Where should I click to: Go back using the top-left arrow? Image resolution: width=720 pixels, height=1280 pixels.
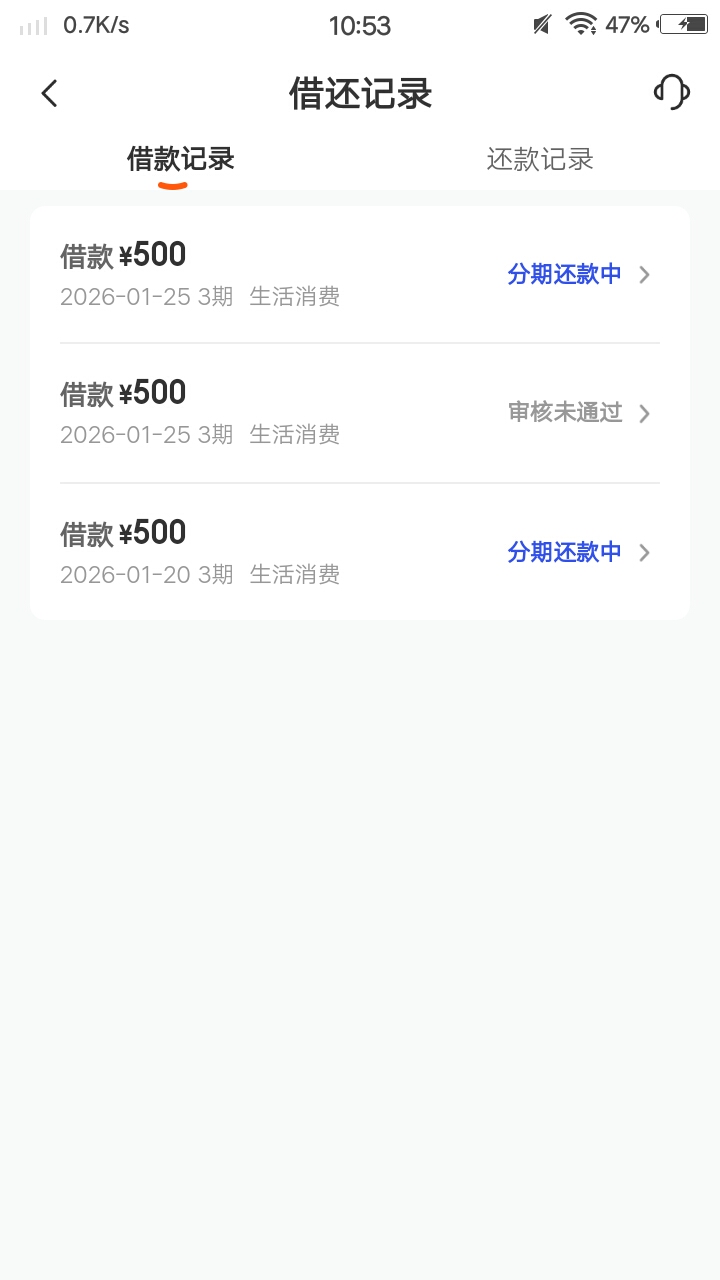pos(49,94)
